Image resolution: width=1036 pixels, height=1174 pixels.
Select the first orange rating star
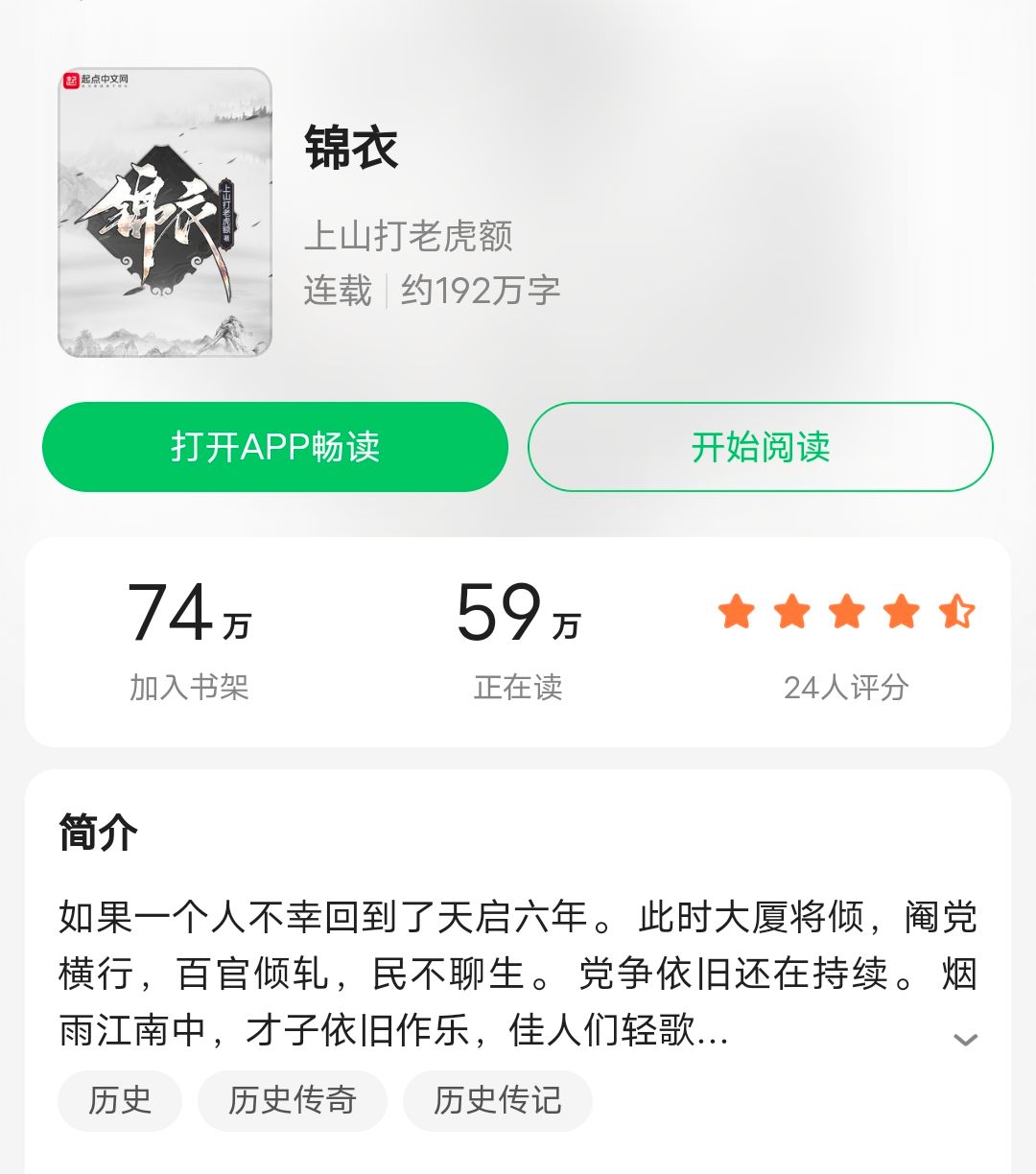(x=738, y=612)
